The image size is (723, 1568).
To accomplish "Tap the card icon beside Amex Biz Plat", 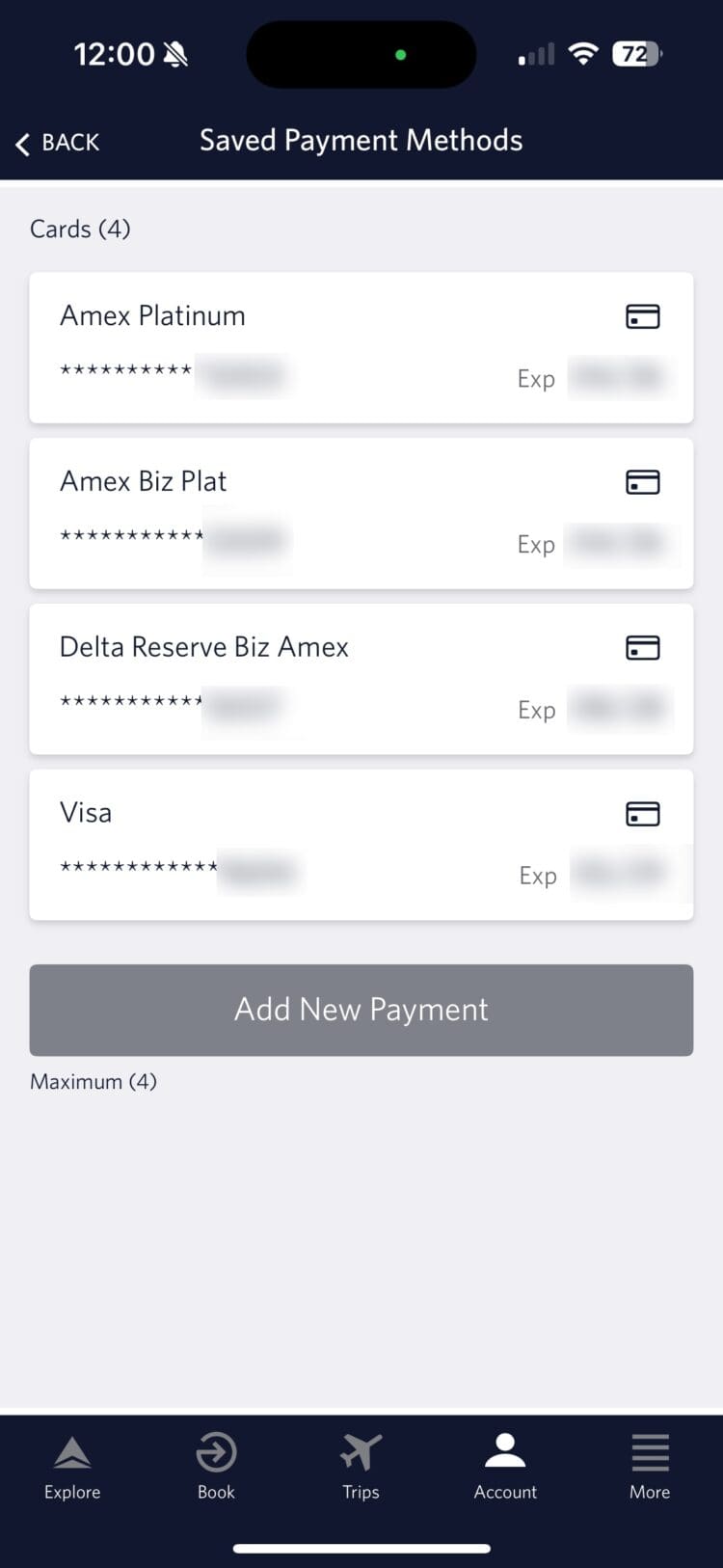I will point(644,482).
